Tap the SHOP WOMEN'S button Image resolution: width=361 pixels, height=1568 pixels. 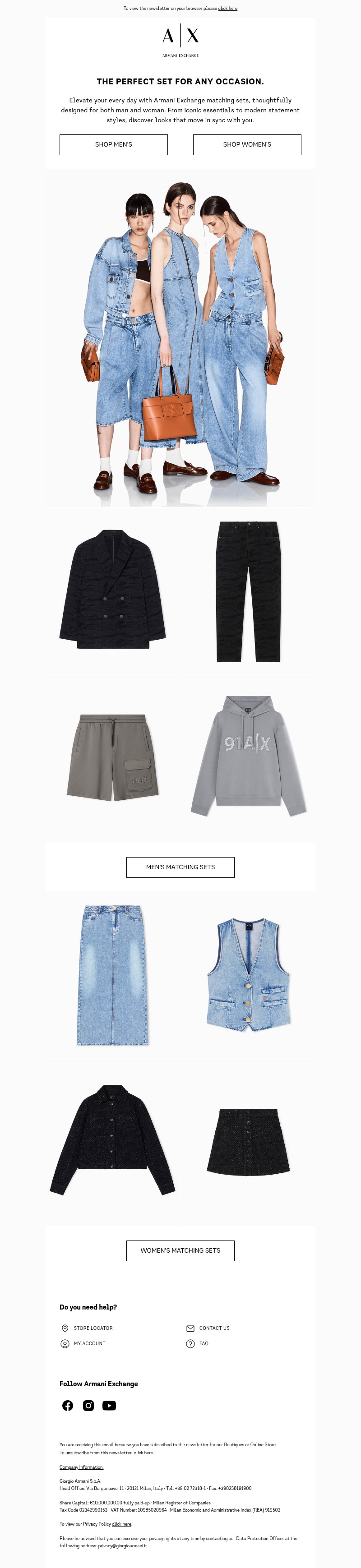point(246,144)
